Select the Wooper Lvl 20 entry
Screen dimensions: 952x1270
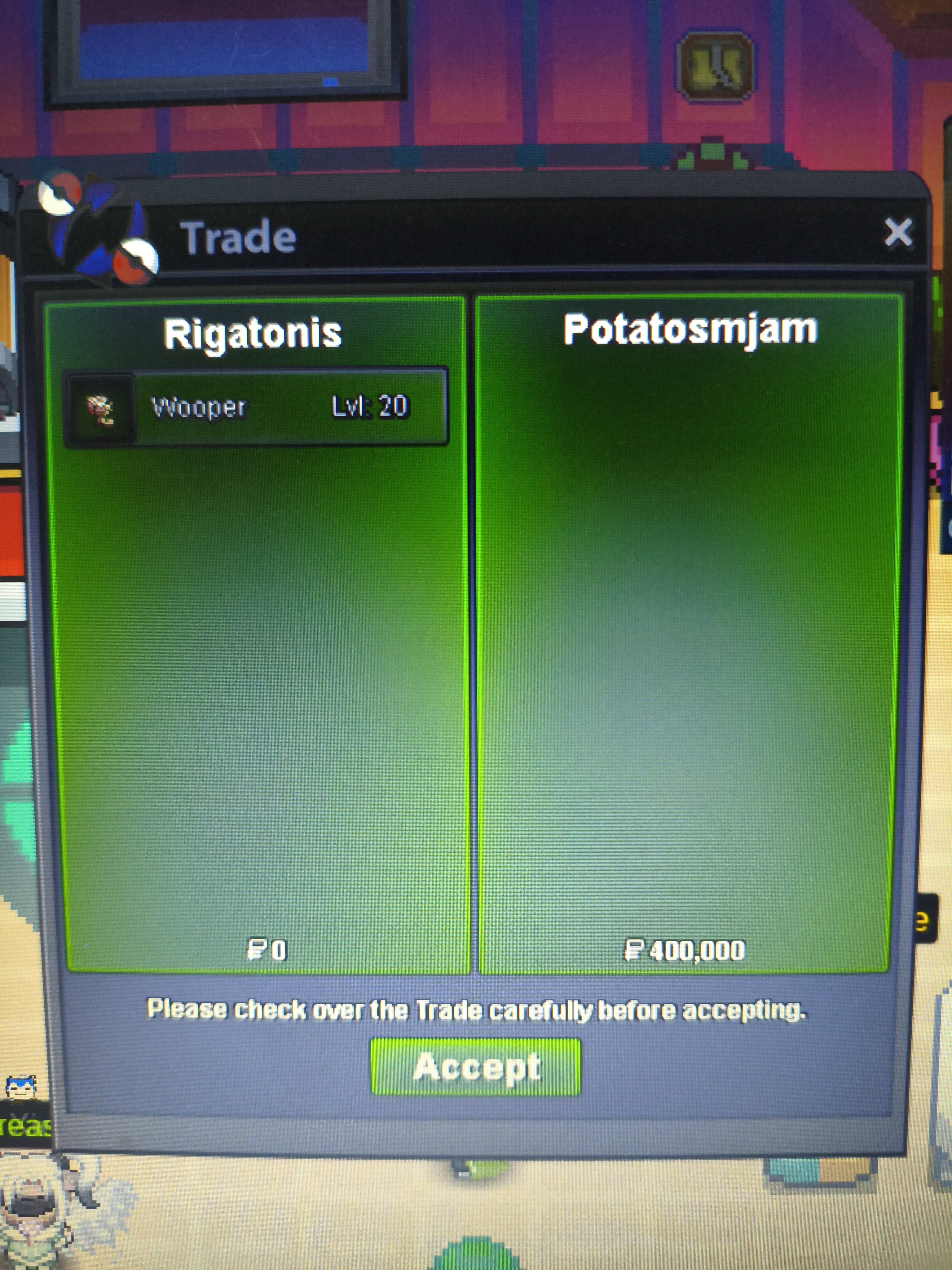(255, 407)
